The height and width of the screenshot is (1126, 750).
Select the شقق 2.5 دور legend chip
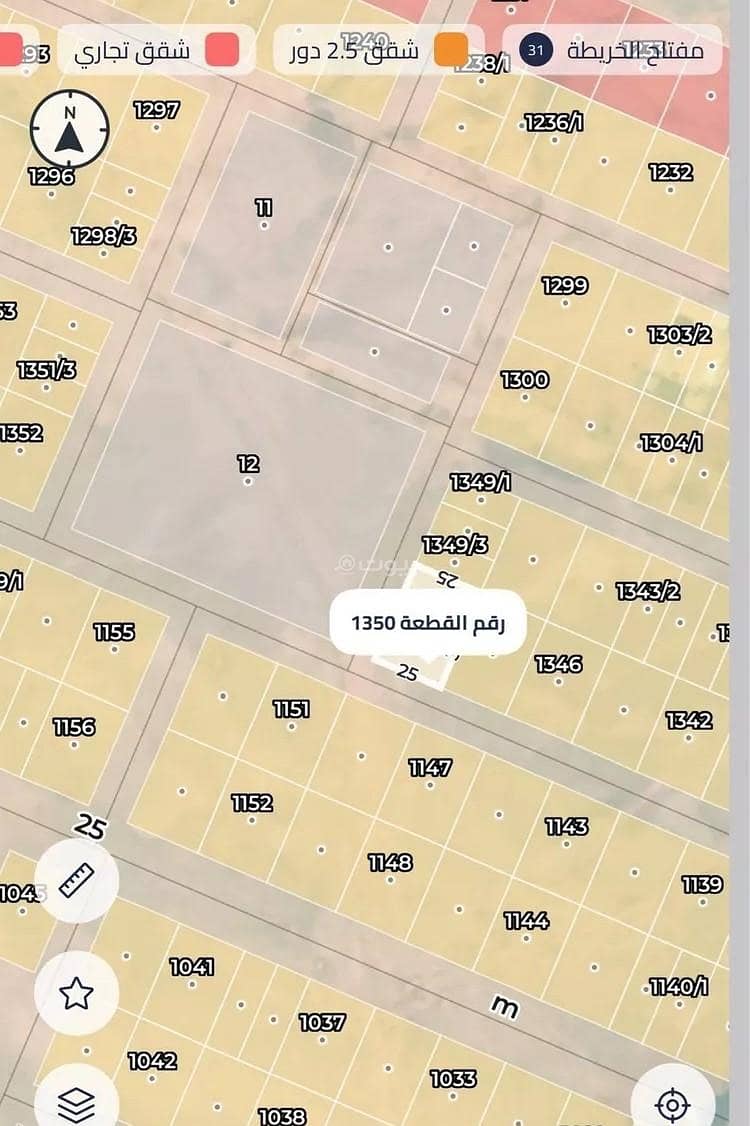pos(378,49)
